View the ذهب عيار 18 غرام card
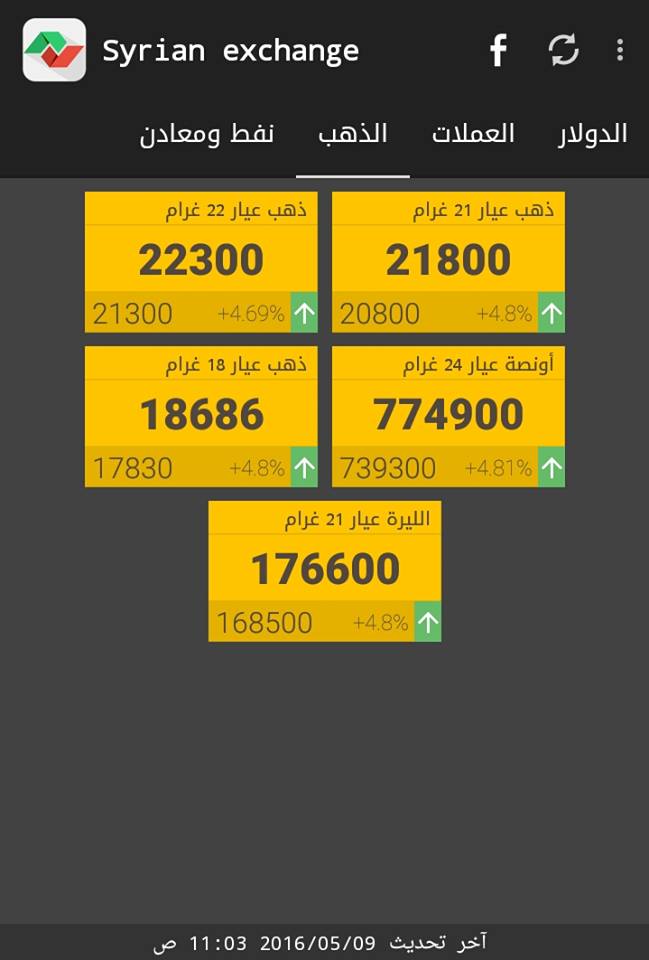 201,416
